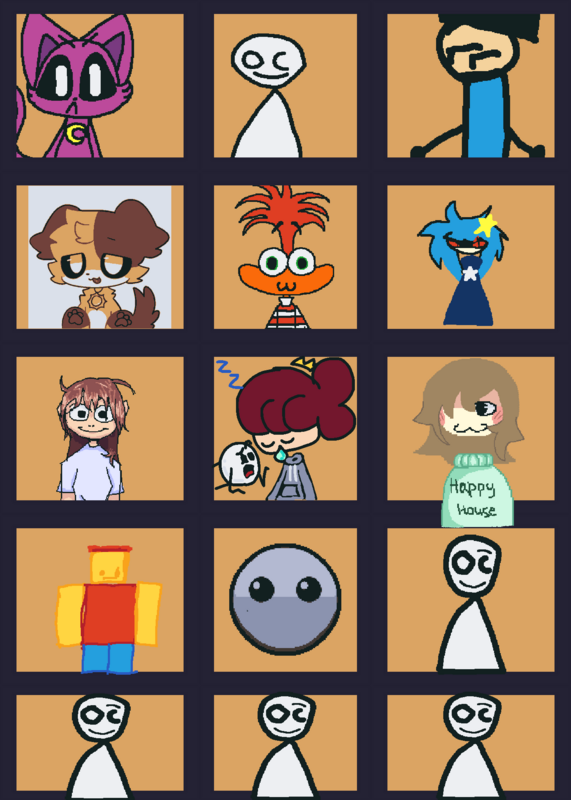Image resolution: width=571 pixels, height=800 pixels.
Task: Open the gray ball avatar with black eyes
Action: pos(285,600)
